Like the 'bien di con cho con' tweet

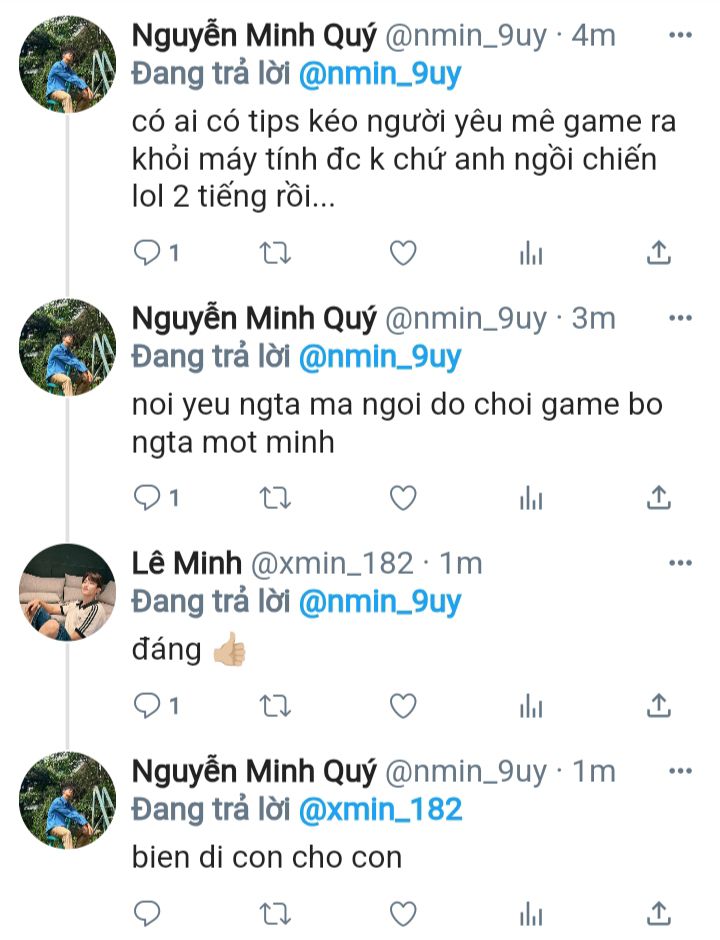402,912
